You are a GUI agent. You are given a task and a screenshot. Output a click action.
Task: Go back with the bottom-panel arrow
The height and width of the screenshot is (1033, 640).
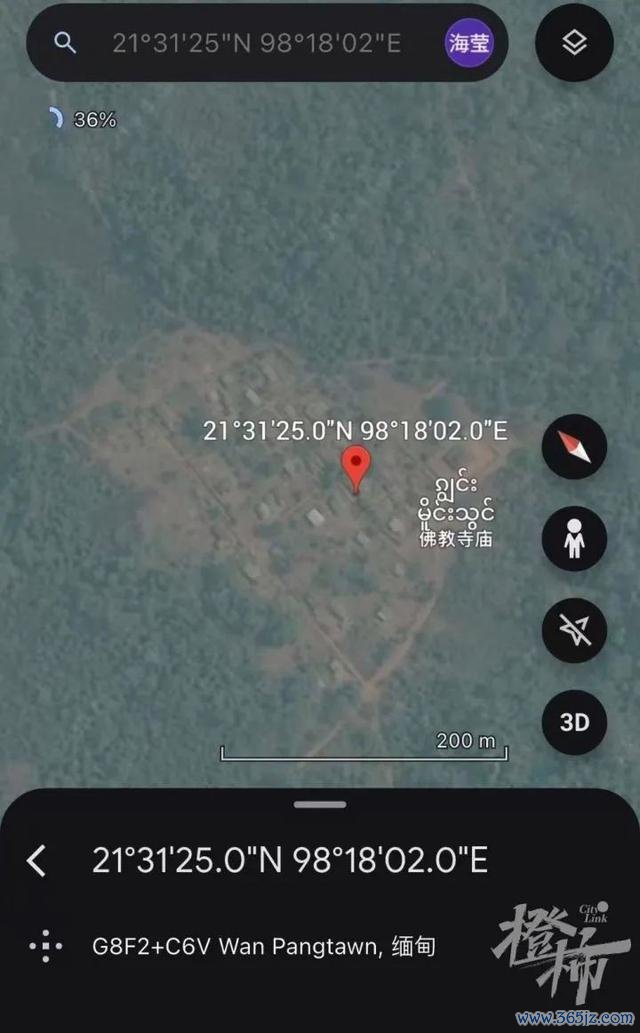pos(37,861)
